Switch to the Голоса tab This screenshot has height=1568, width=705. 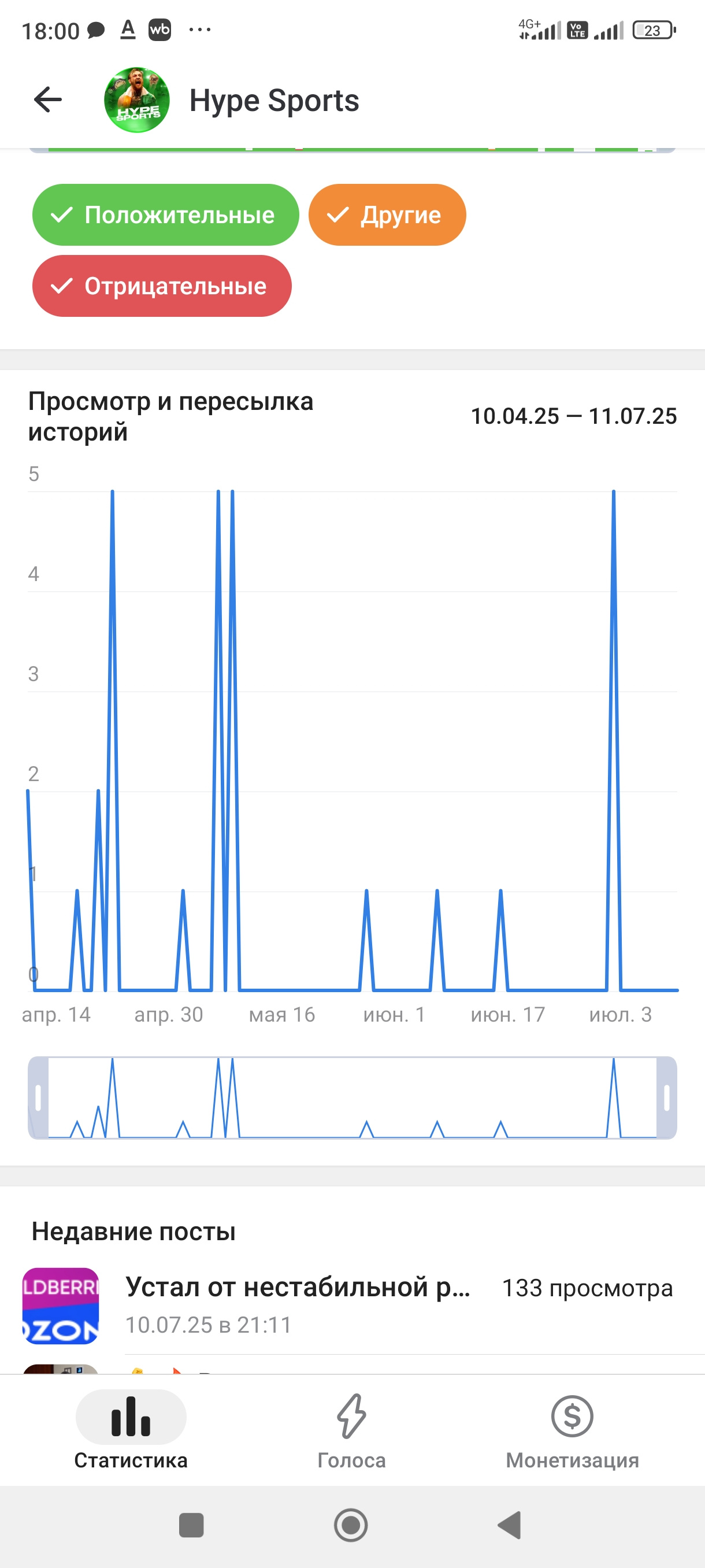(351, 1430)
